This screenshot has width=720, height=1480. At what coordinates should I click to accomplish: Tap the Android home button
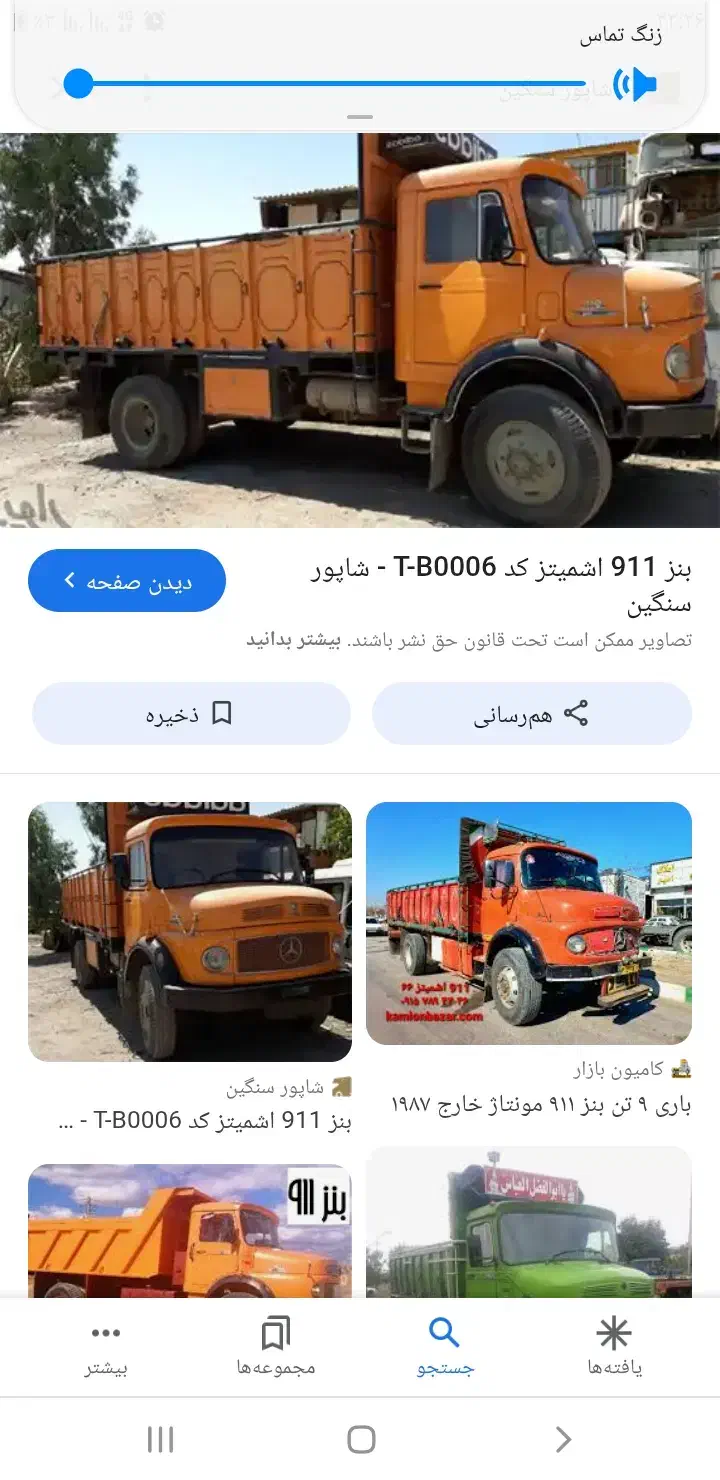click(x=360, y=1439)
